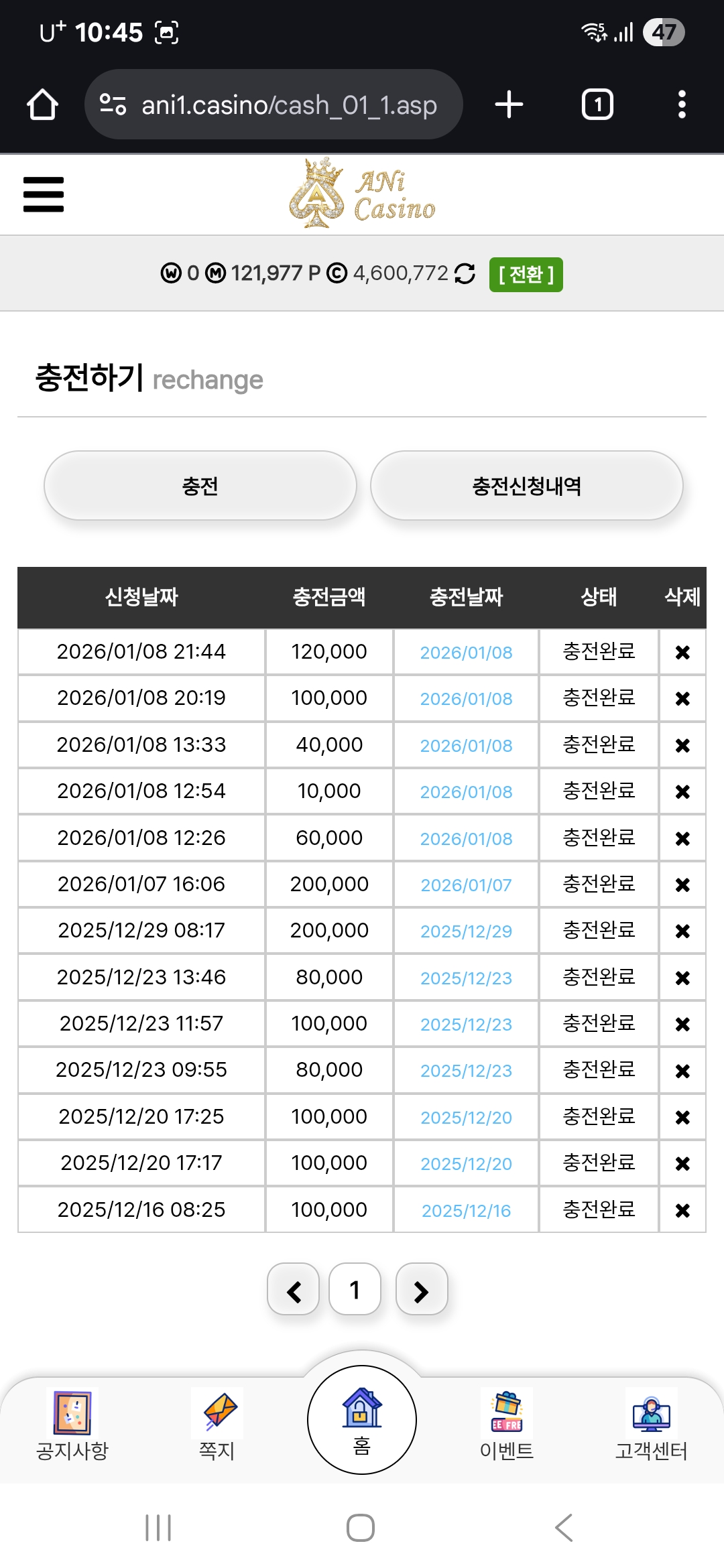724x1568 pixels.
Task: Open the 충전신청내역 tab
Action: pyautogui.click(x=526, y=486)
